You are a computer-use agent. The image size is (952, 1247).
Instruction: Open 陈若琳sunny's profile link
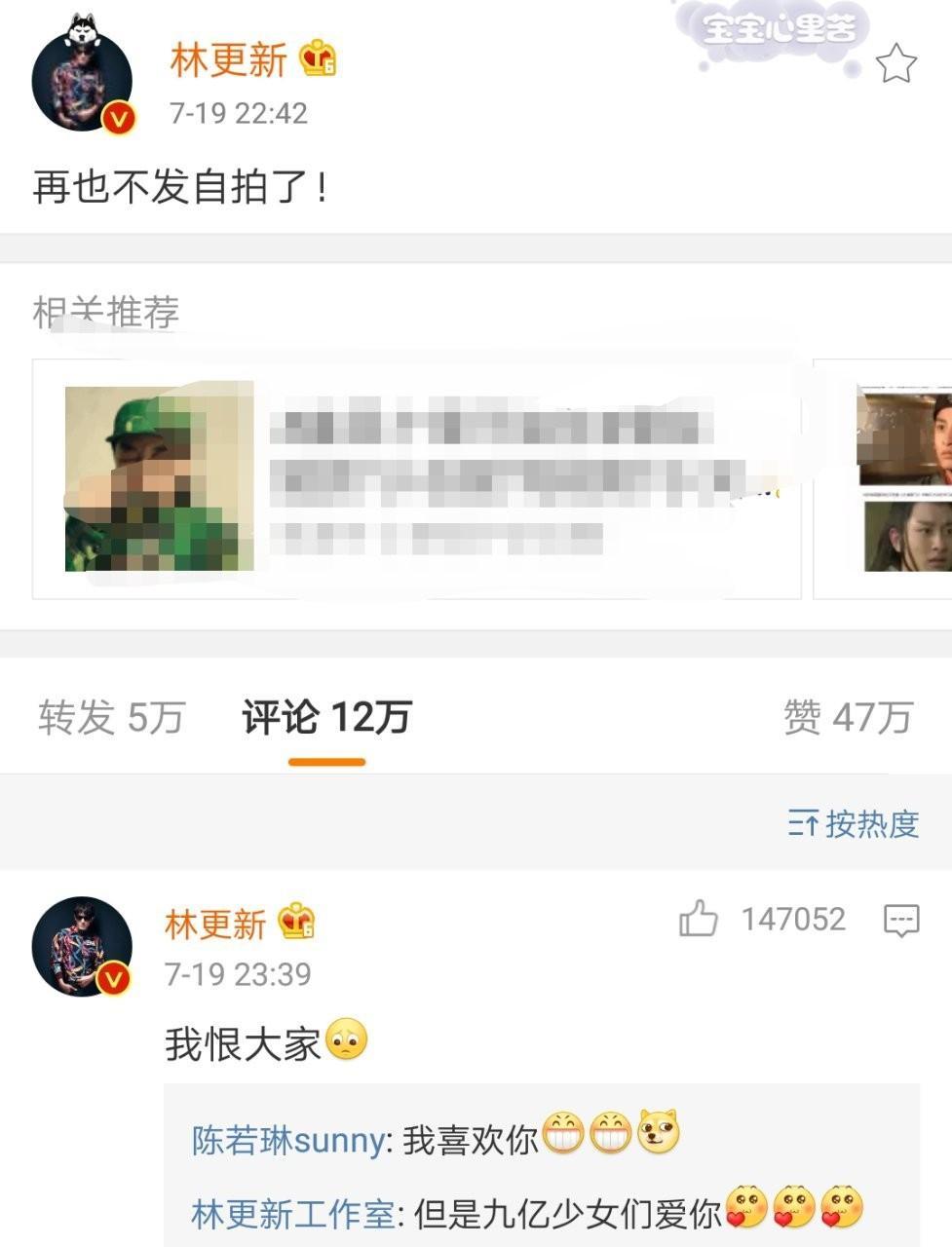[x=287, y=1139]
